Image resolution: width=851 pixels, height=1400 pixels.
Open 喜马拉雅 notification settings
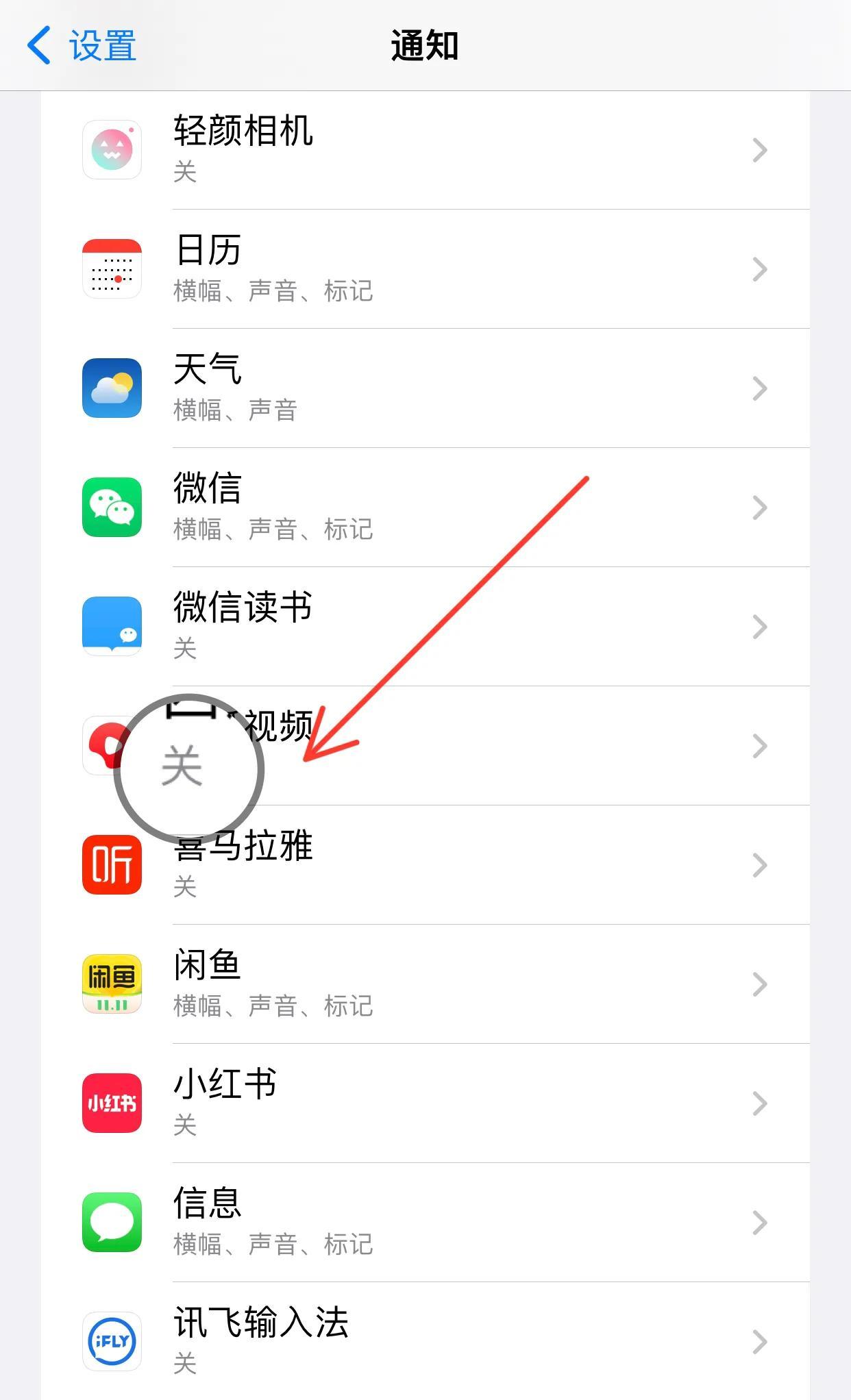425,865
